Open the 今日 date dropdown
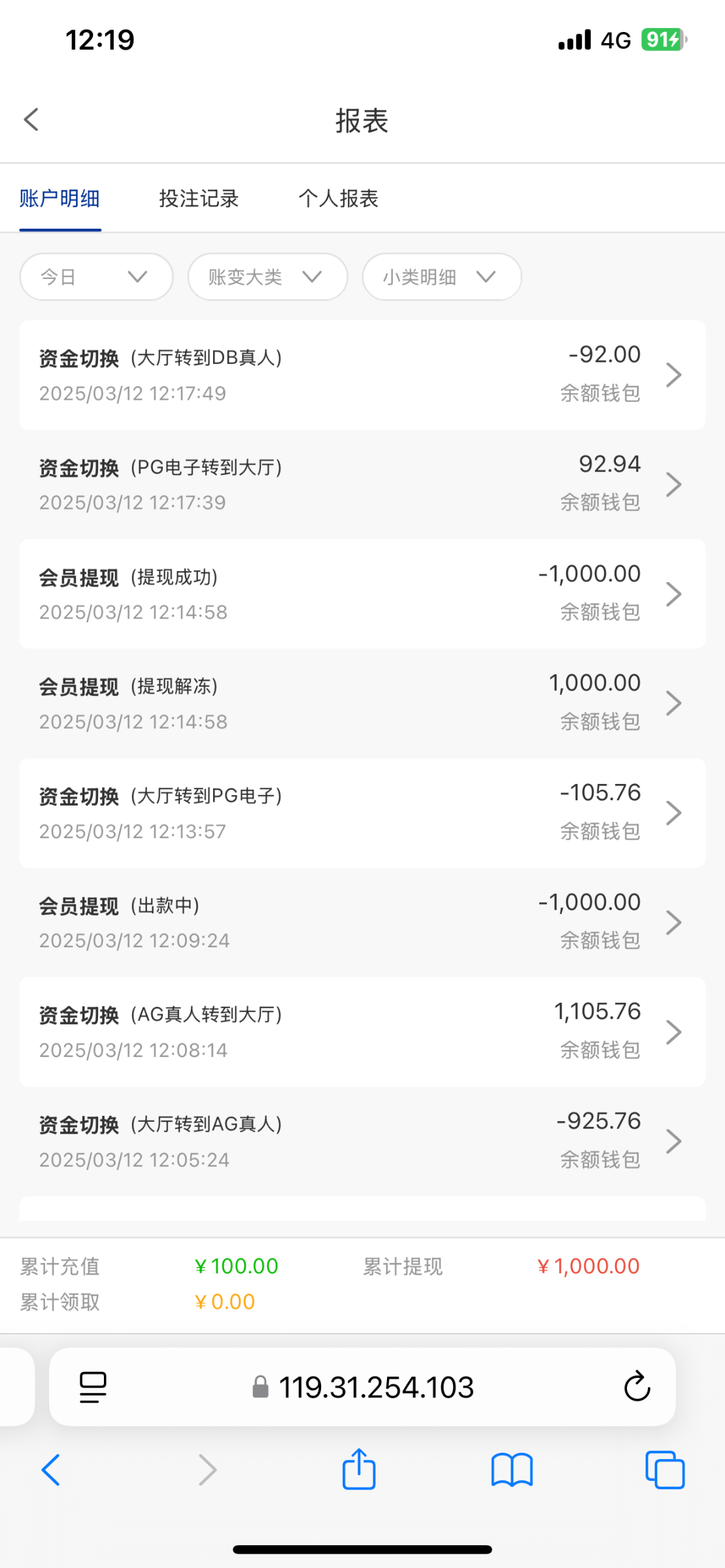Viewport: 725px width, 1568px height. (97, 277)
